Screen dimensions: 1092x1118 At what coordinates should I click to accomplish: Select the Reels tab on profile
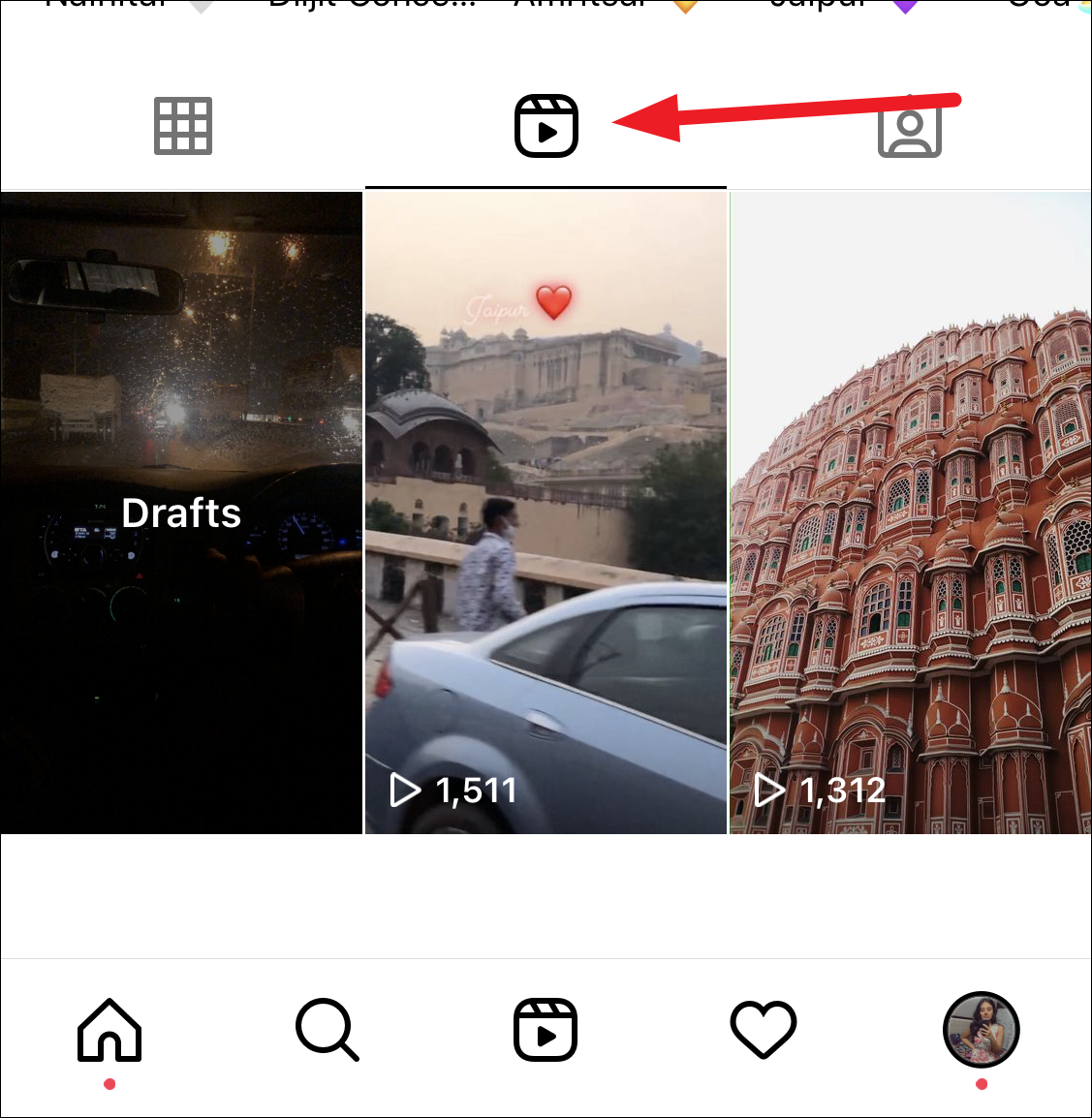[546, 126]
